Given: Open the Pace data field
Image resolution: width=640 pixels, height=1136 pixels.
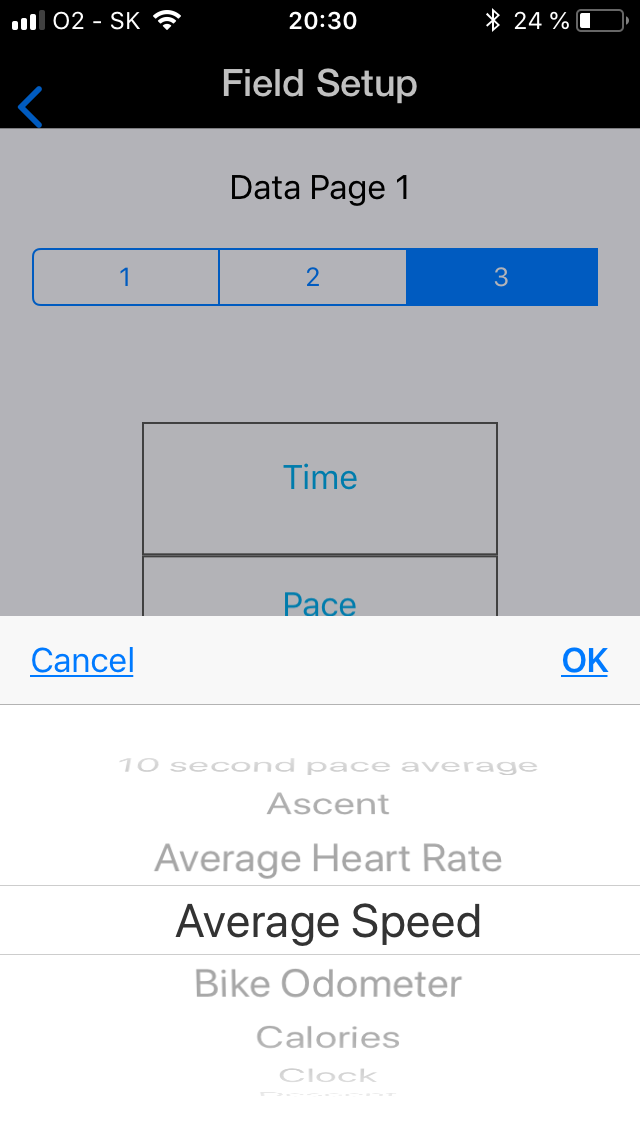Looking at the screenshot, I should 320,587.
